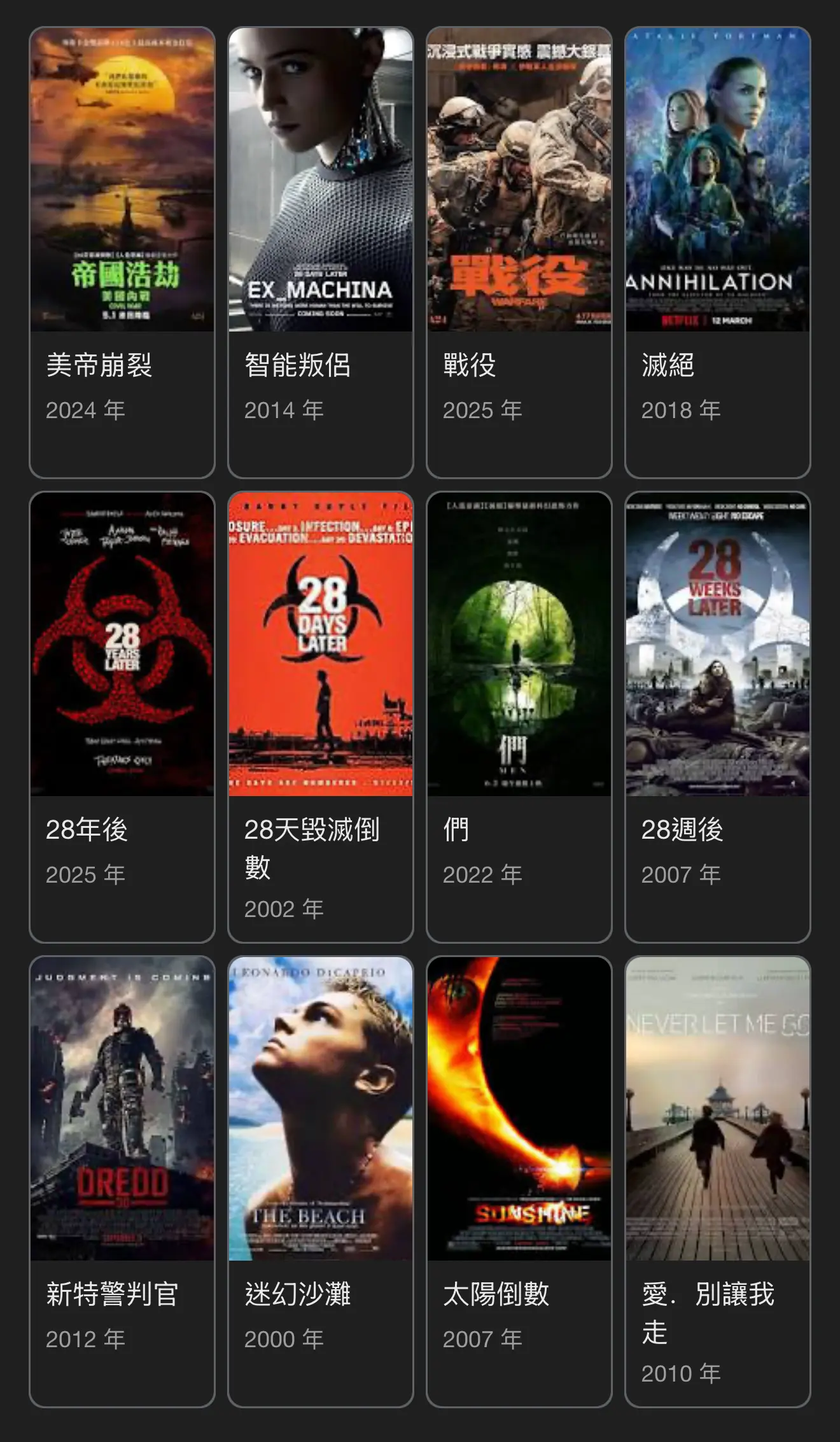
Task: Open the 太陽倒數 Sunshine card
Action: click(x=519, y=1181)
